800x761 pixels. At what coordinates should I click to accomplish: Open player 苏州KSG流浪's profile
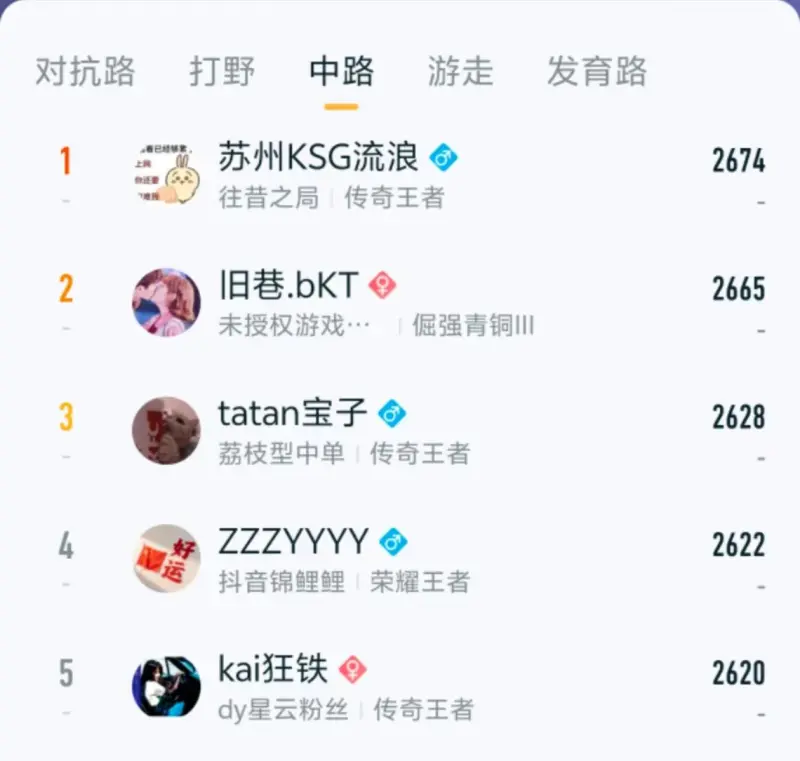320,158
